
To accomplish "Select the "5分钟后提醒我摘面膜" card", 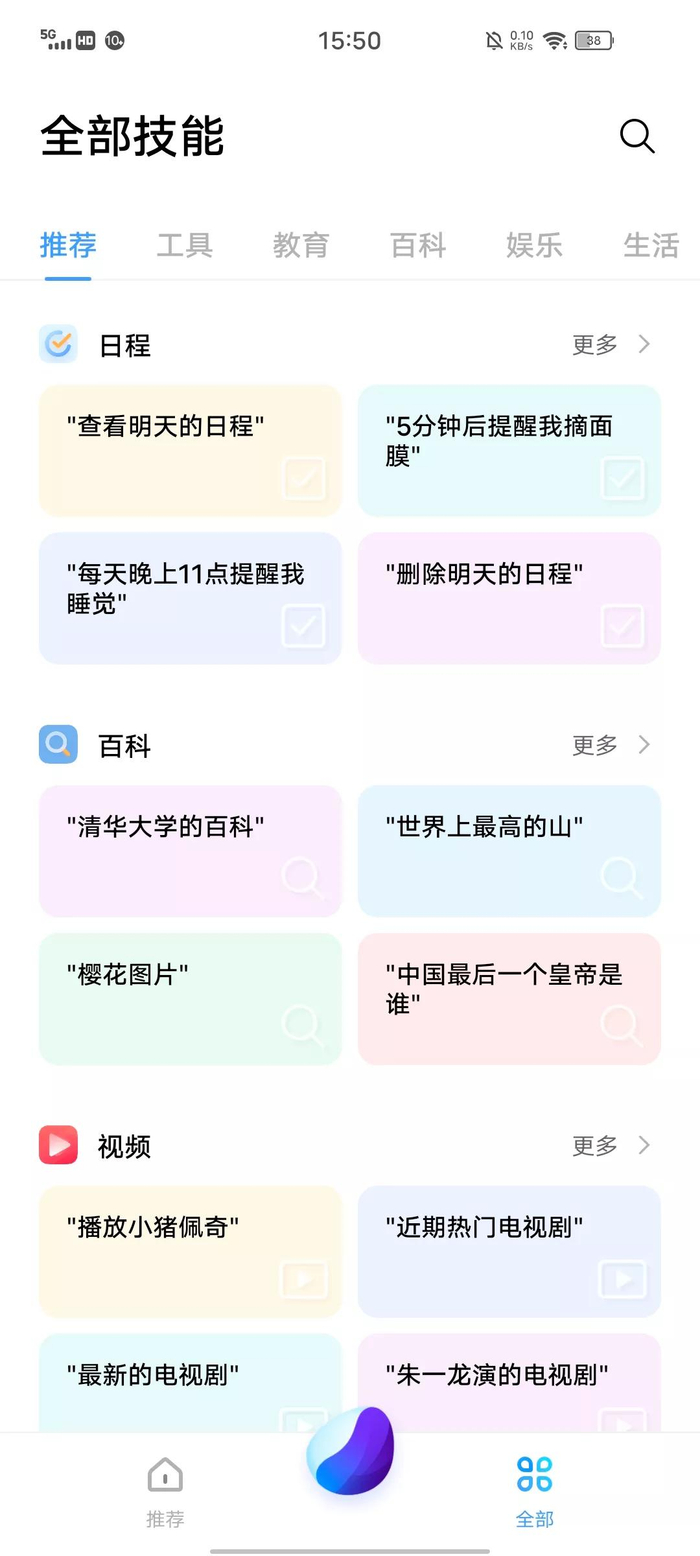I will point(509,450).
